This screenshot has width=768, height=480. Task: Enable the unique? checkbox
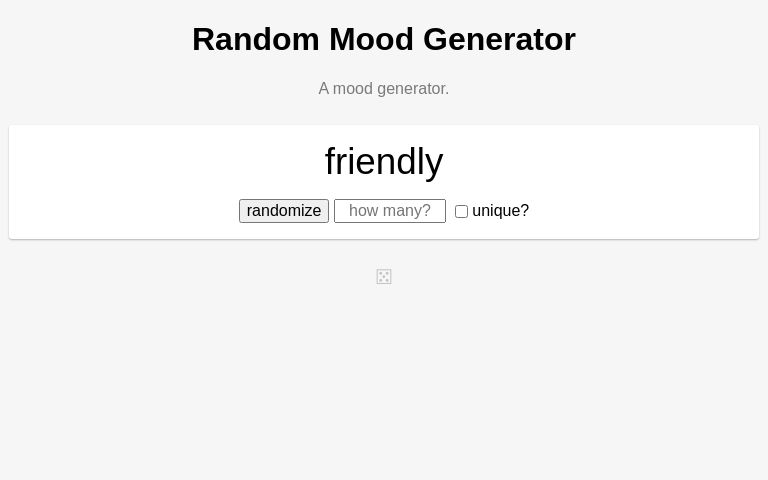(461, 212)
